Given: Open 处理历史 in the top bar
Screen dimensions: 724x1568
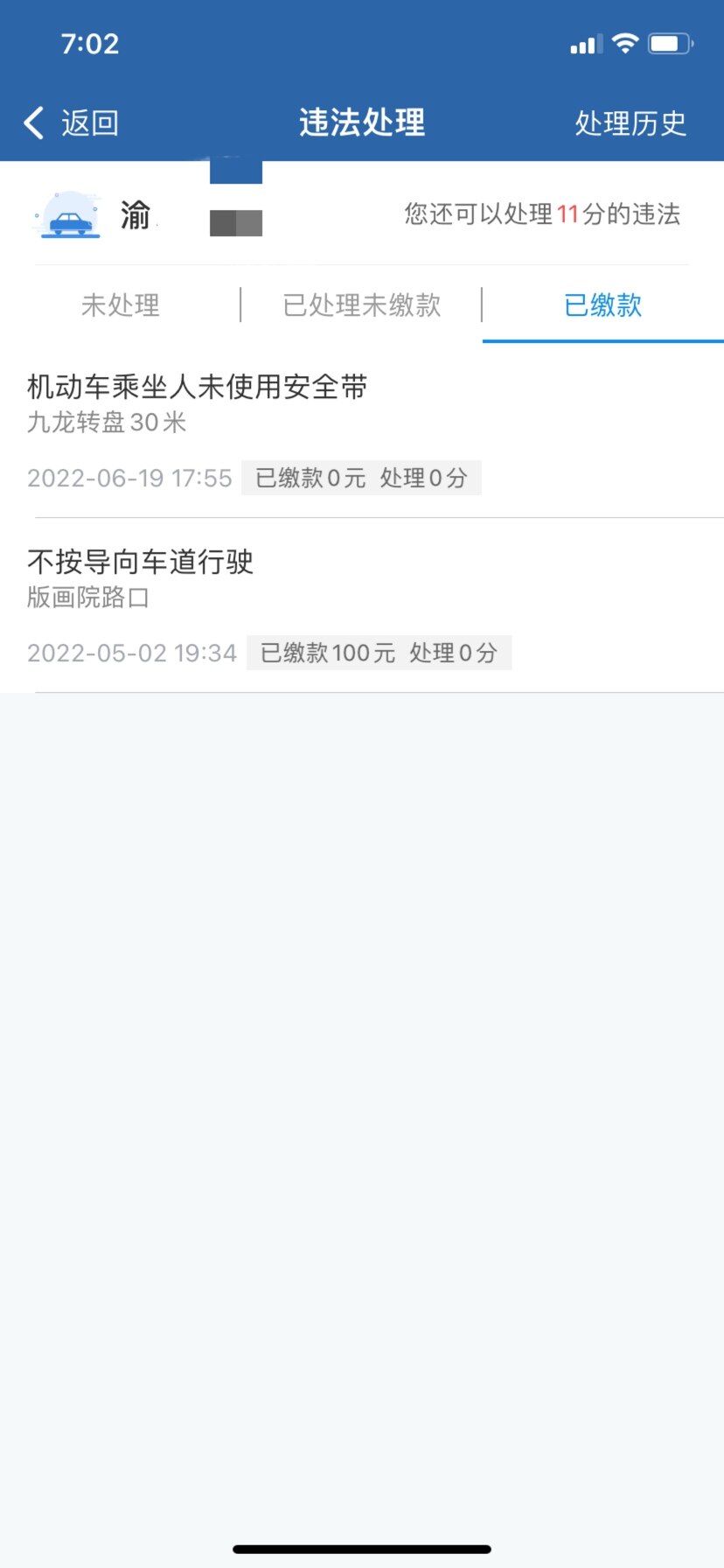Looking at the screenshot, I should tap(630, 123).
